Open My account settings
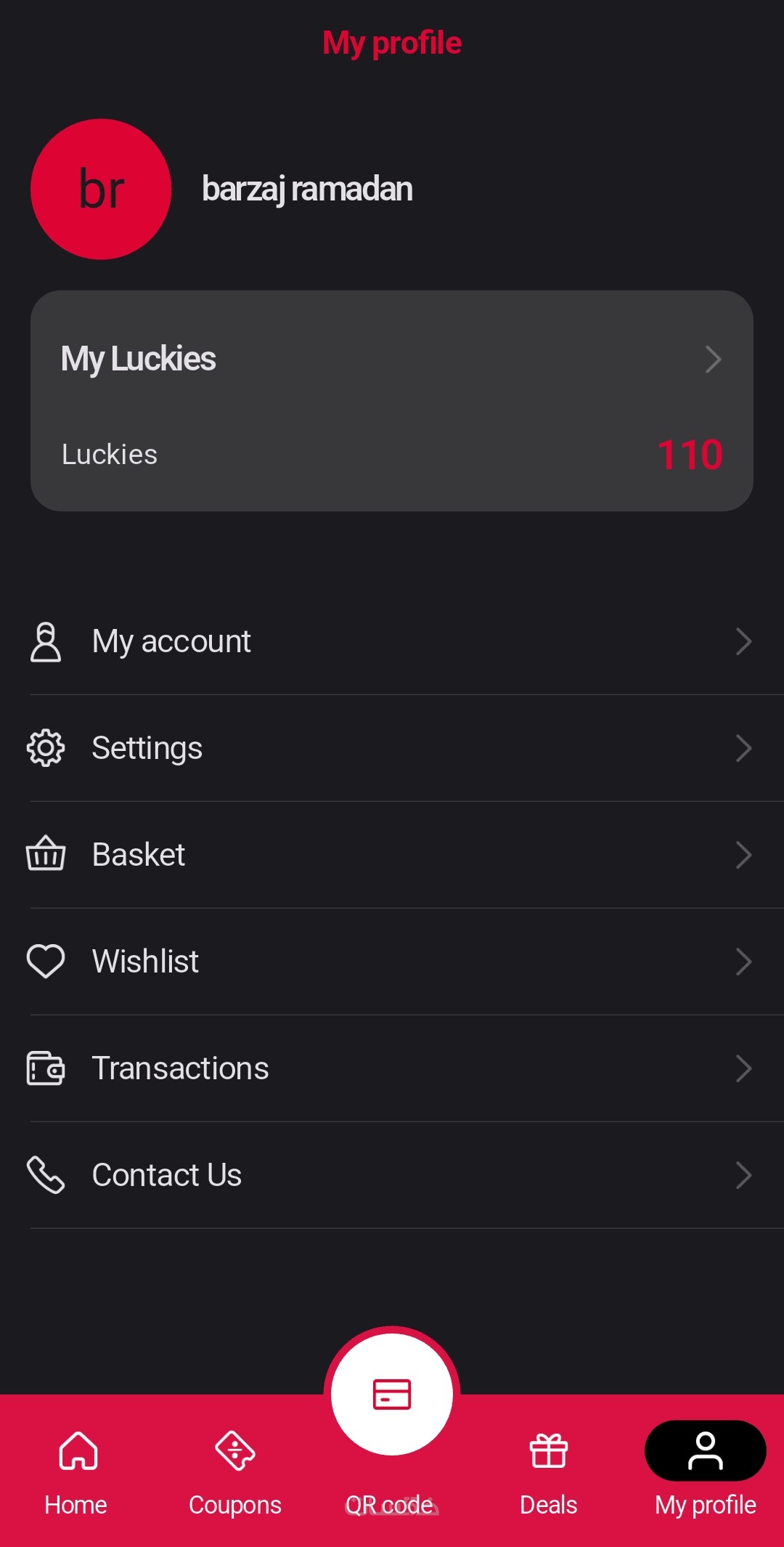784x1547 pixels. [392, 642]
